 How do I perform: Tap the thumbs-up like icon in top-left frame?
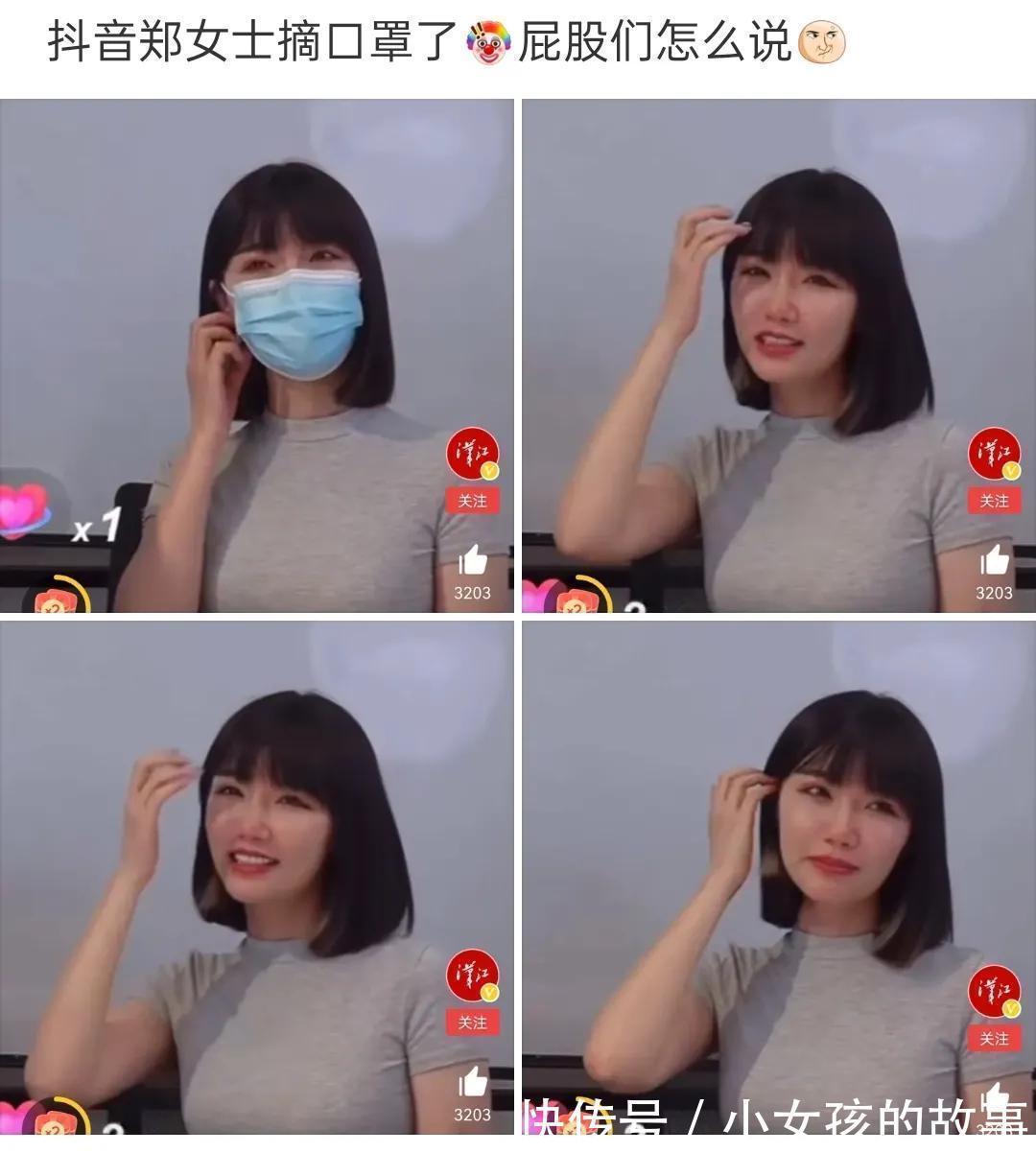(x=474, y=556)
